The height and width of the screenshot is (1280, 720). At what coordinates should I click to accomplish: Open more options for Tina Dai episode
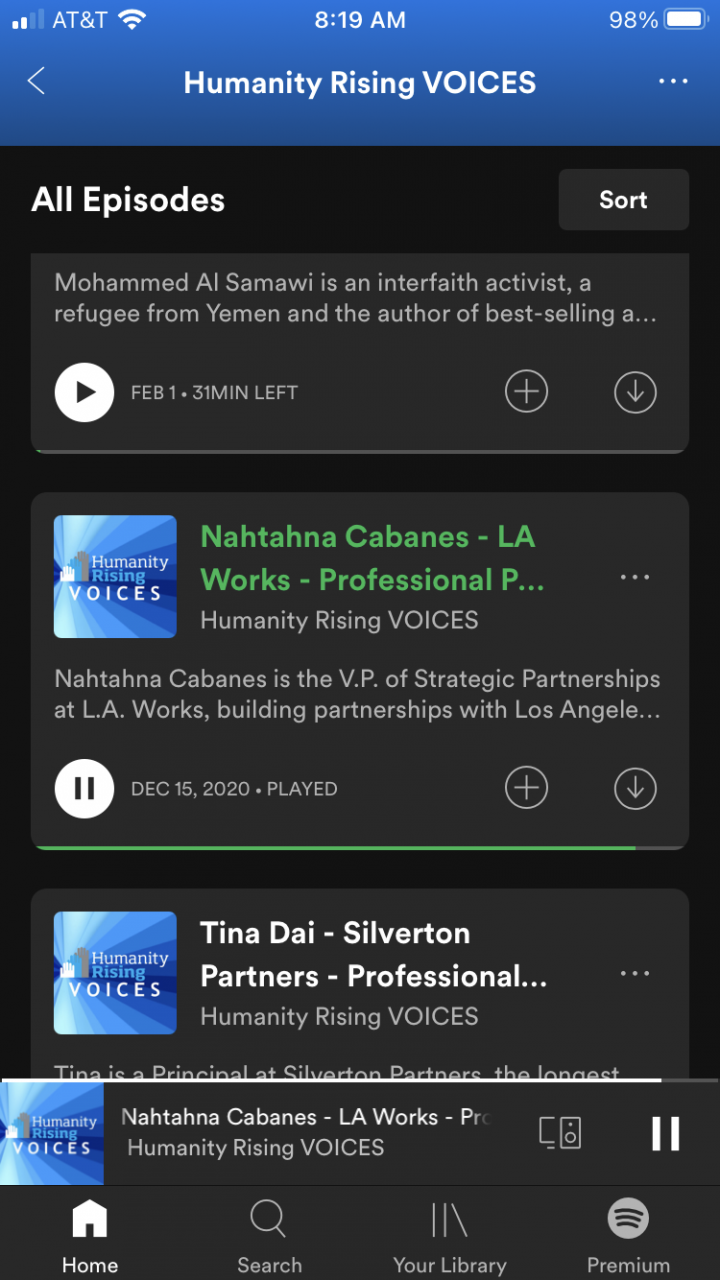[x=635, y=973]
